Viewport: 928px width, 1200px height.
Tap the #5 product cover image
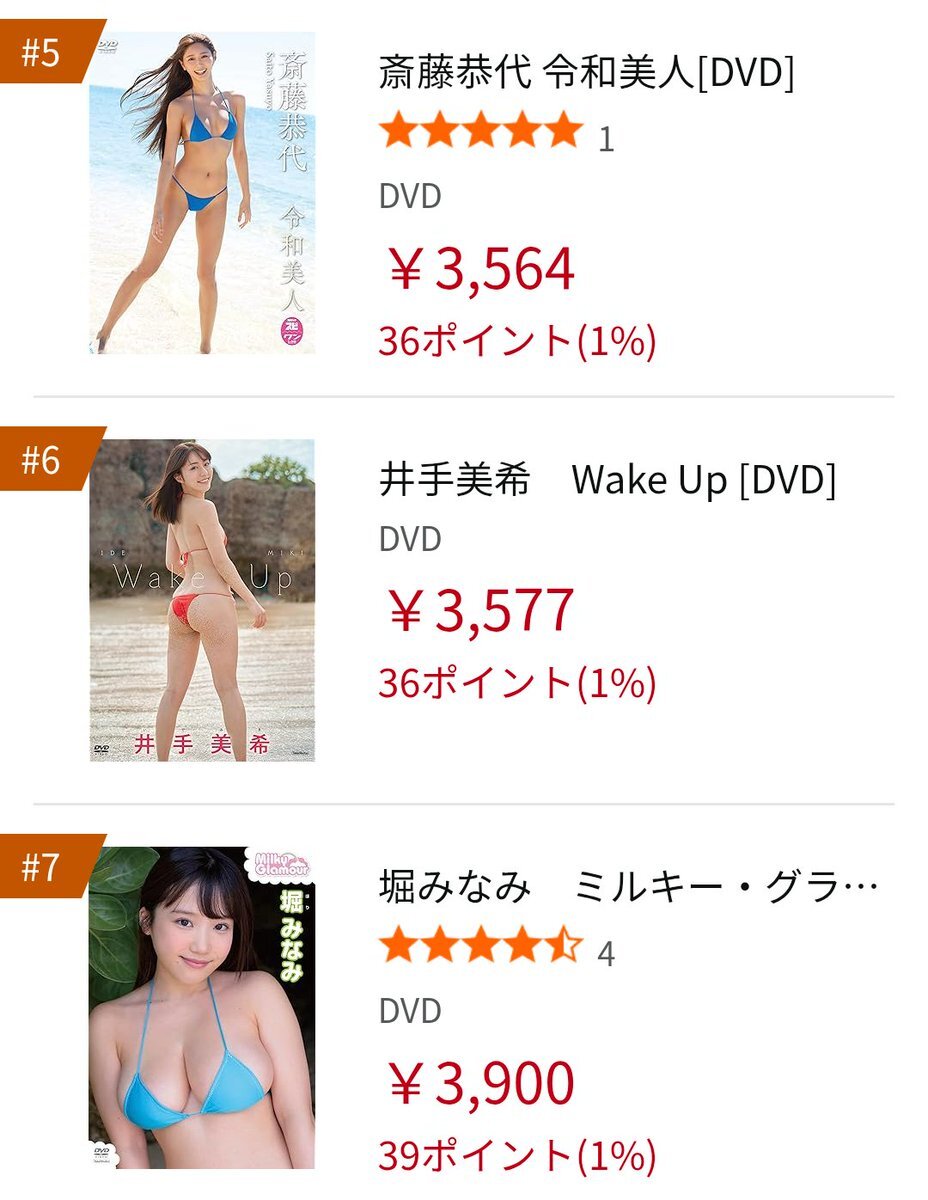click(202, 193)
